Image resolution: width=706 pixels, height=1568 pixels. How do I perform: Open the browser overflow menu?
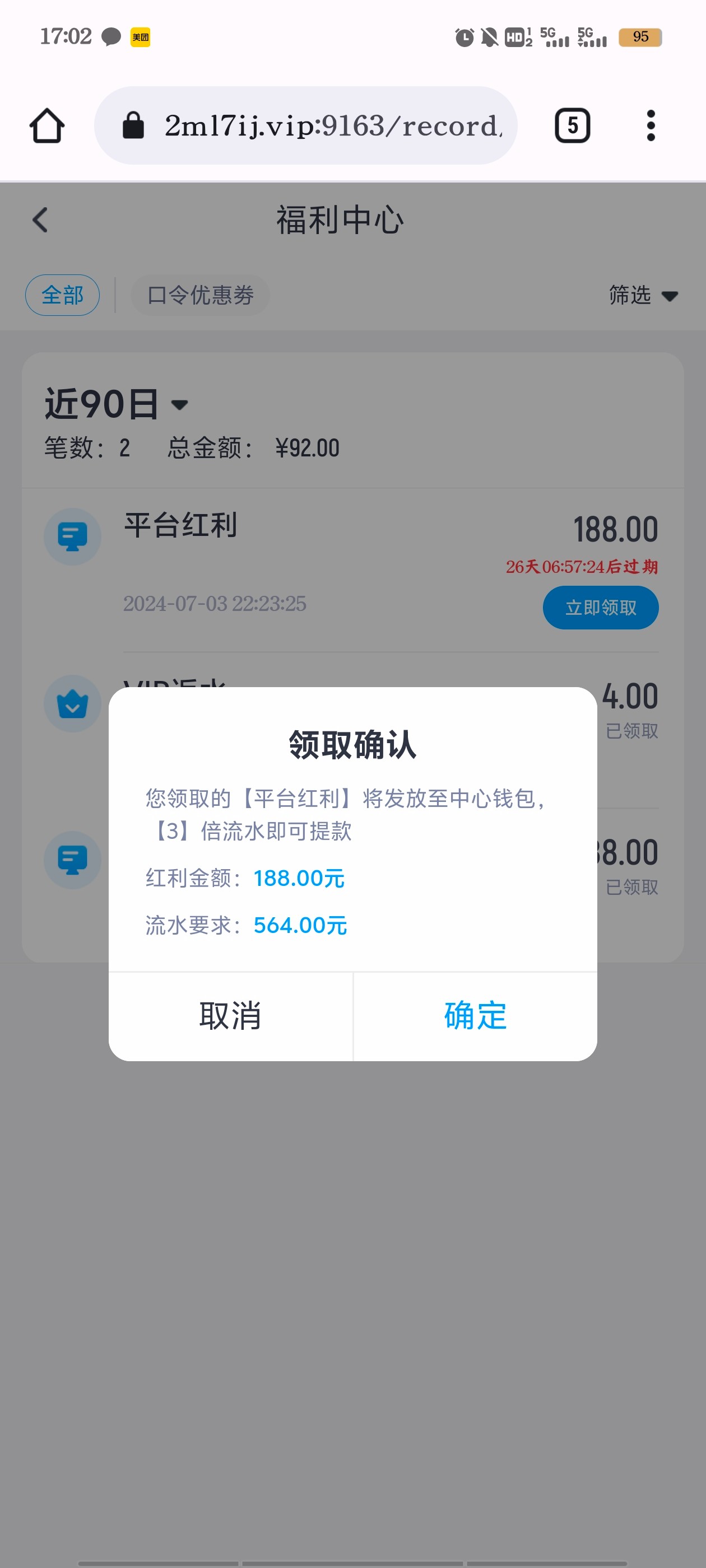click(x=651, y=126)
